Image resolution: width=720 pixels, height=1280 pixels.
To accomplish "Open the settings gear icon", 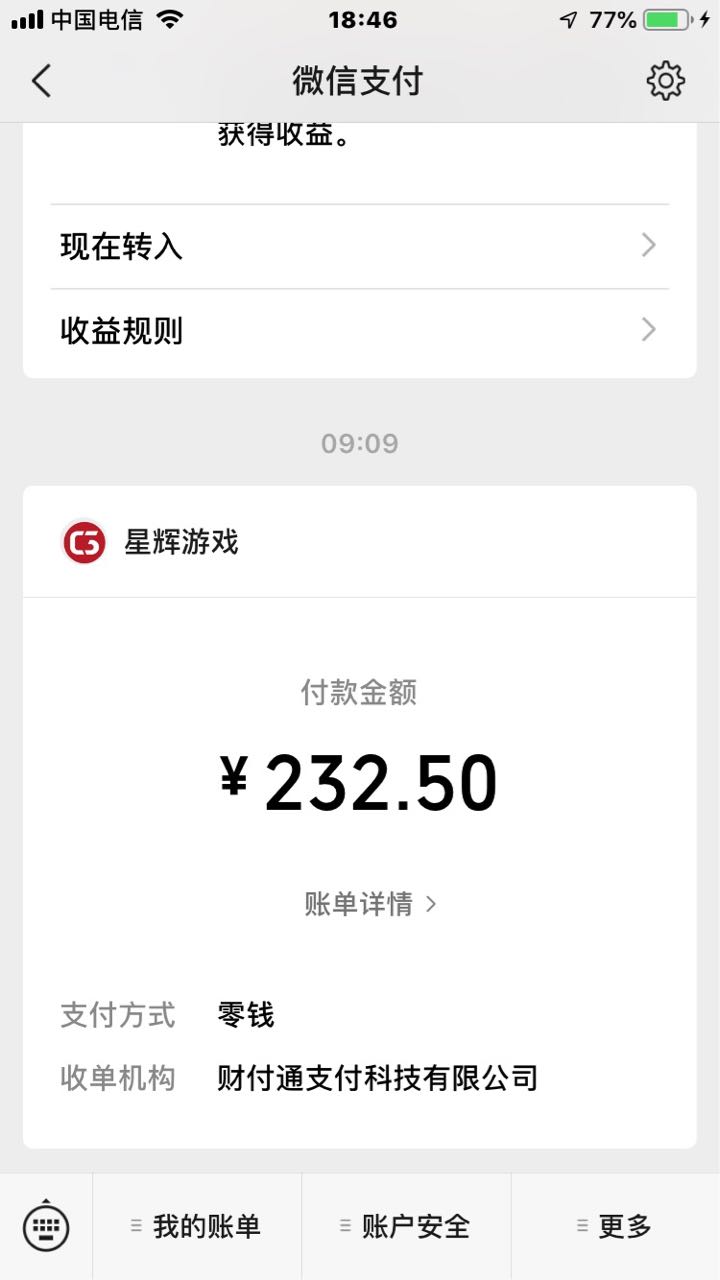I will (665, 81).
